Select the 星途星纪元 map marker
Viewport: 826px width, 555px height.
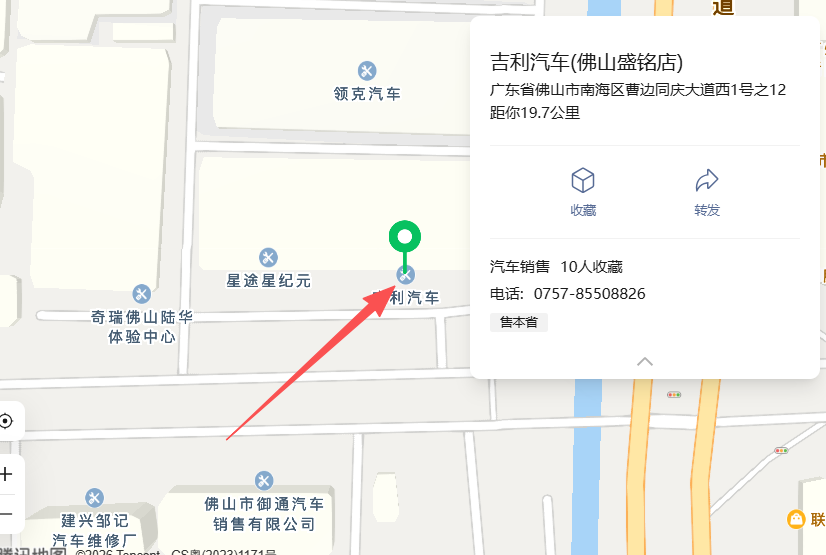click(268, 258)
